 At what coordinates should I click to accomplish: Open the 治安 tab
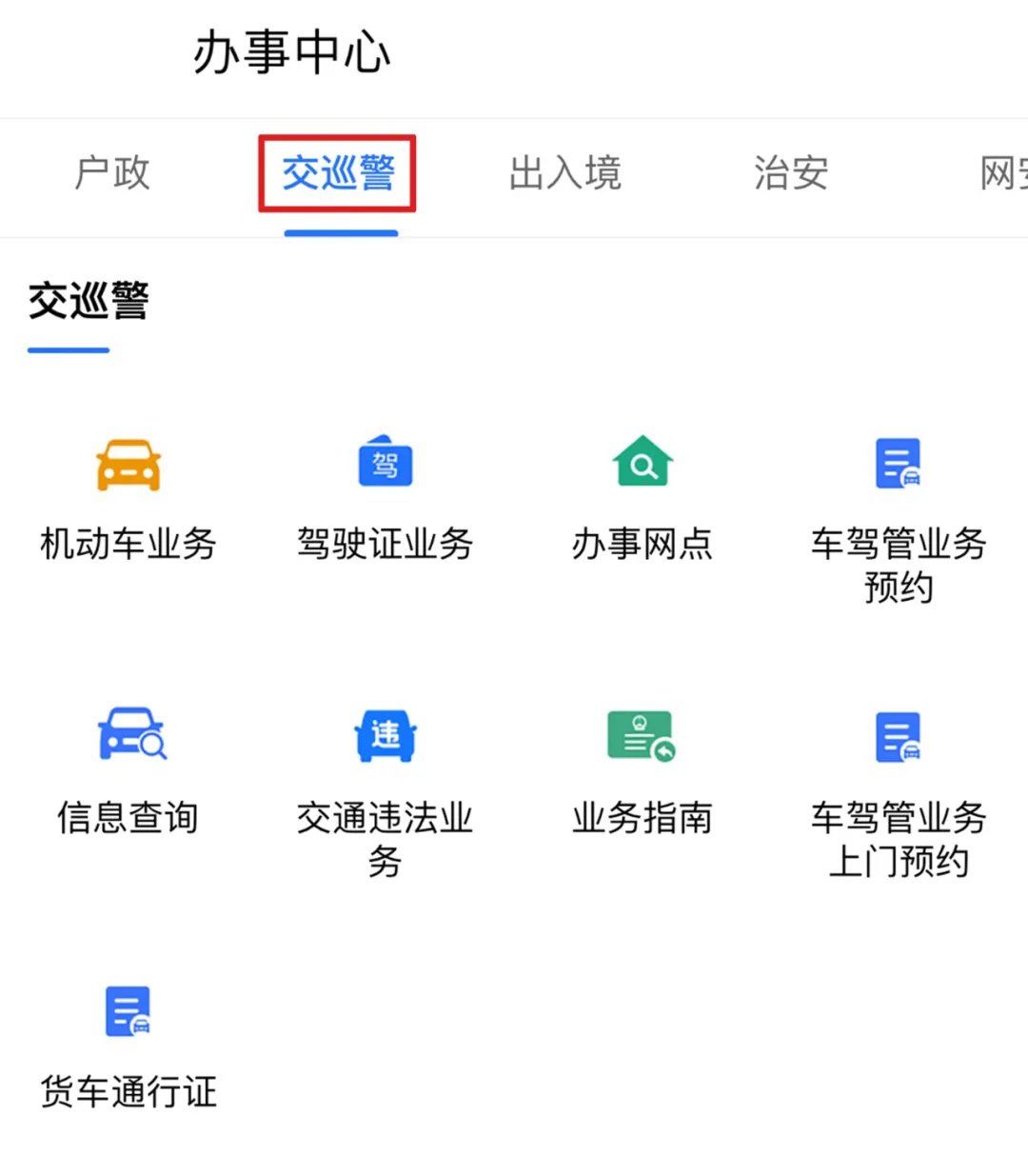point(790,173)
